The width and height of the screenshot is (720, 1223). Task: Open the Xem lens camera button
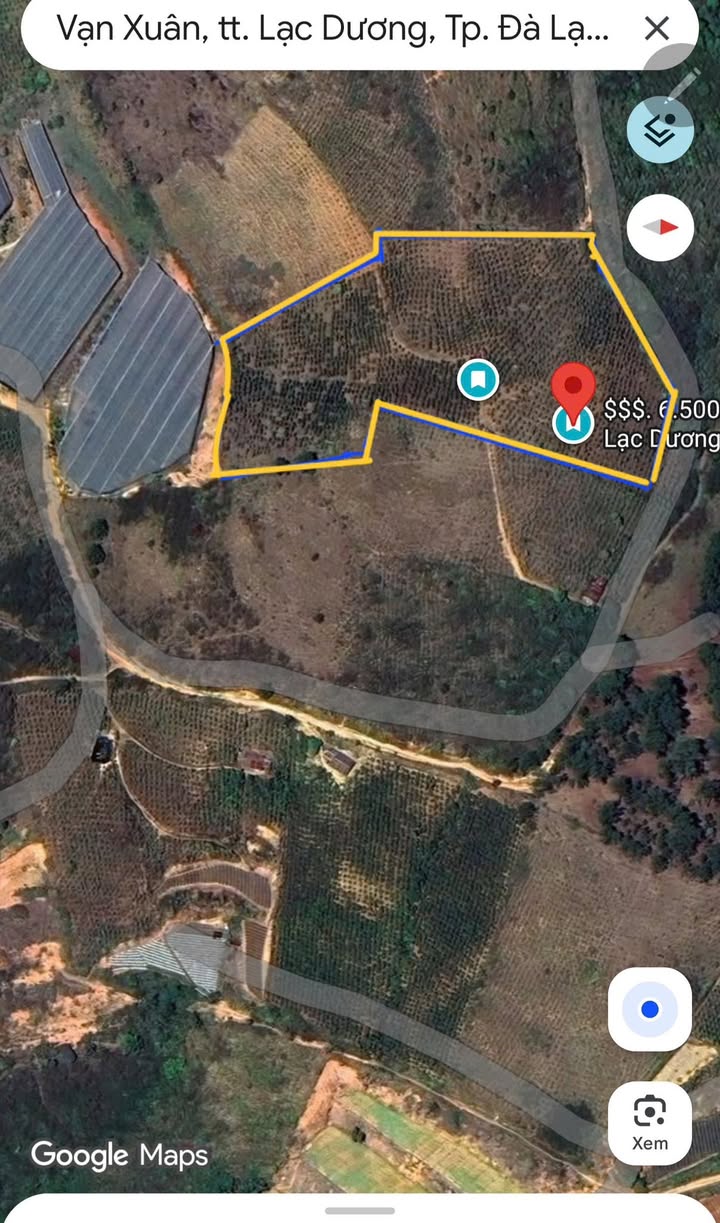point(650,1123)
